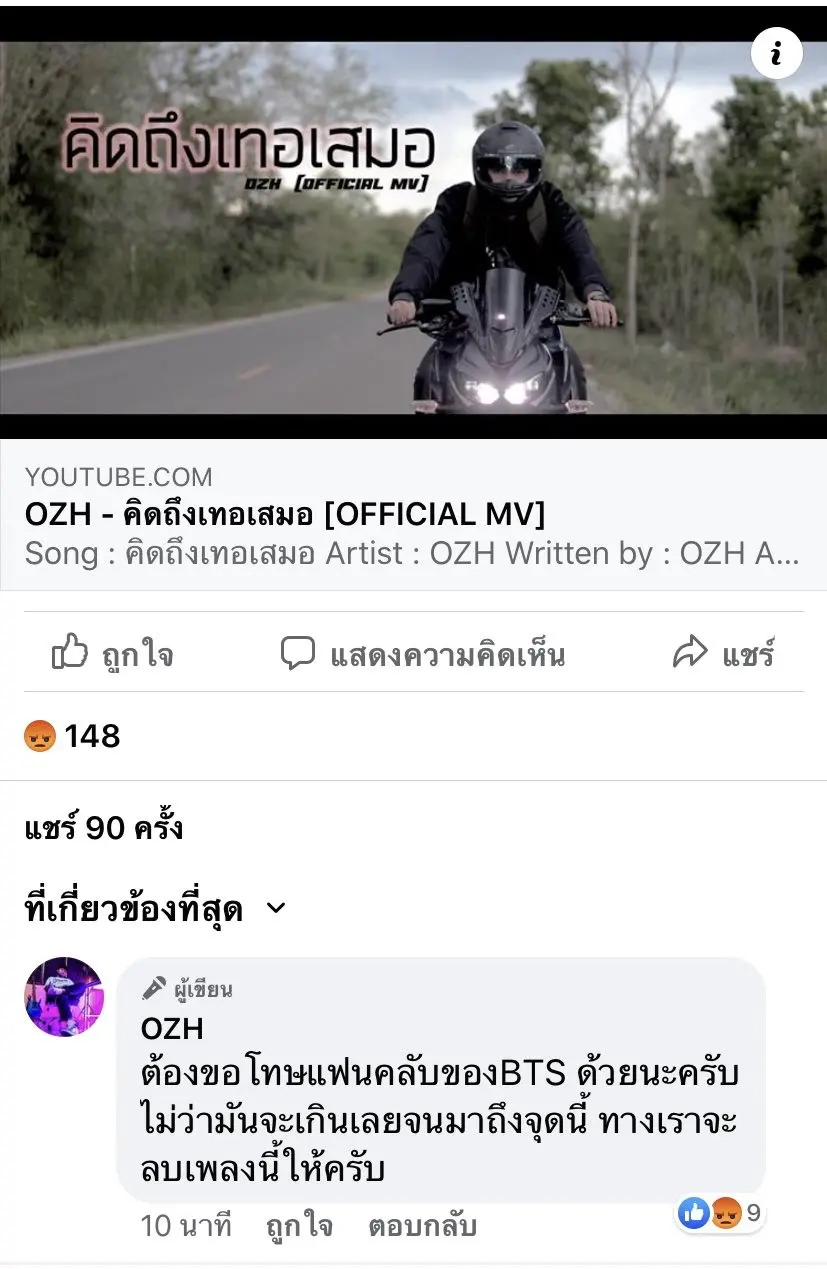Open the info icon on the video preview
Image resolution: width=827 pixels, height=1269 pixels.
[x=776, y=53]
